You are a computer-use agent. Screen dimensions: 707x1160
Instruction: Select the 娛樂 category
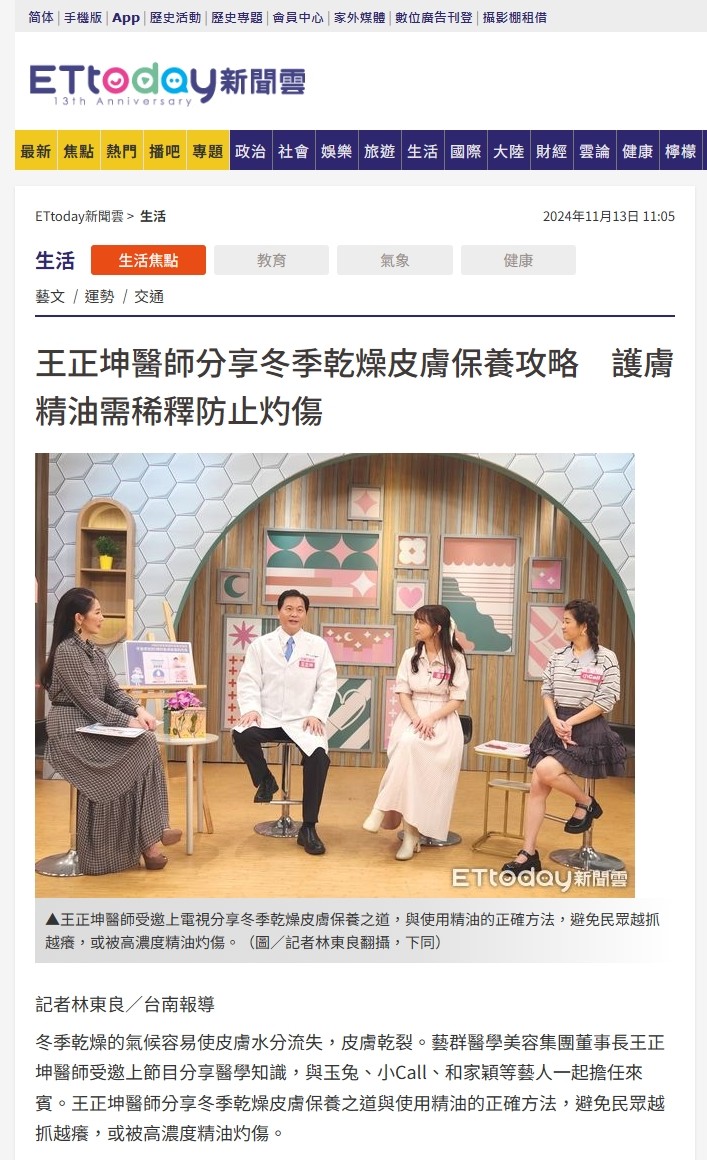[336, 151]
